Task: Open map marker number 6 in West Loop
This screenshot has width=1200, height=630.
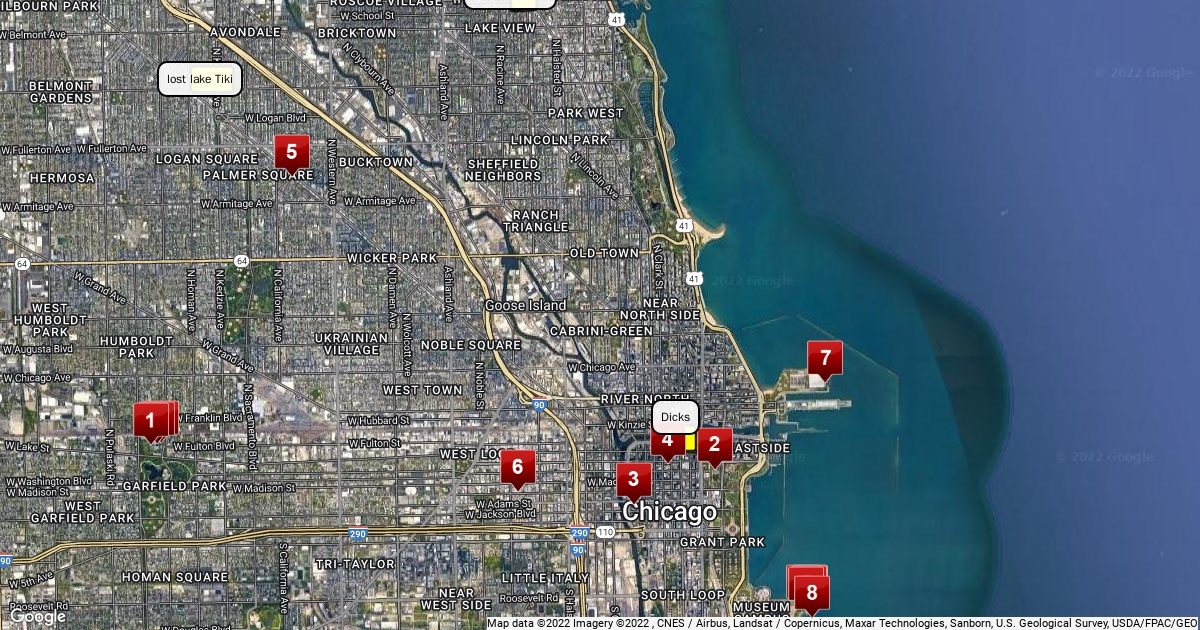Action: pos(517,466)
